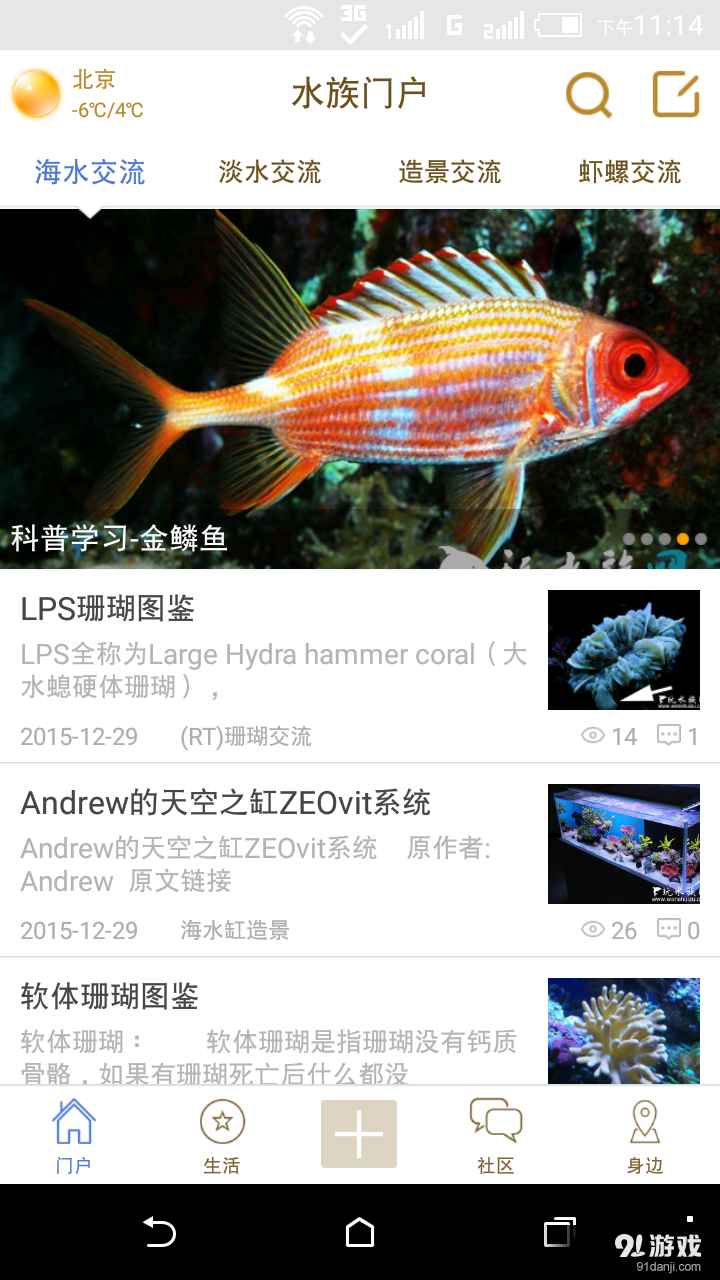
Task: Open the search icon
Action: pos(589,95)
